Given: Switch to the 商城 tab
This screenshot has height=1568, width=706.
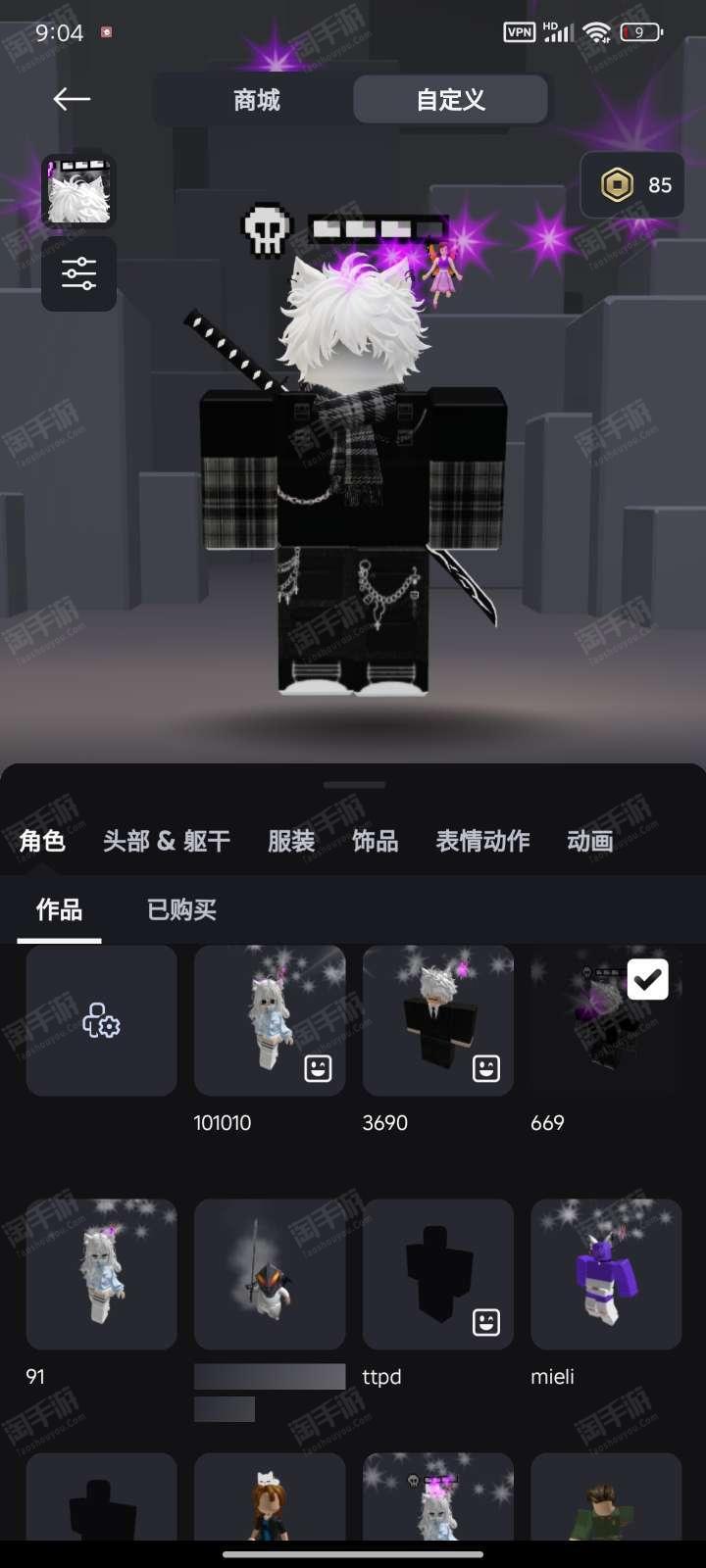Looking at the screenshot, I should (x=256, y=100).
